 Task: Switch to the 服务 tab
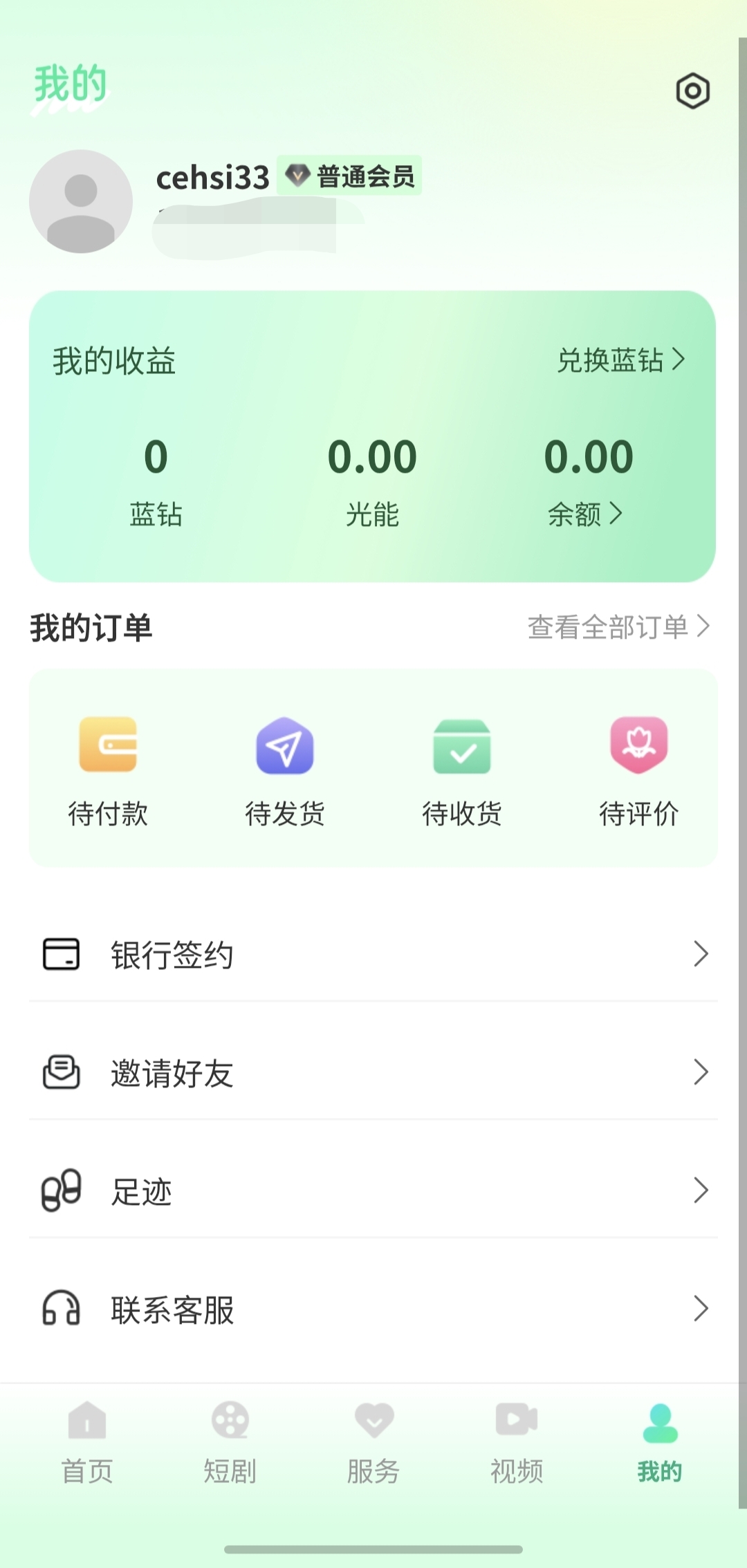373,1442
